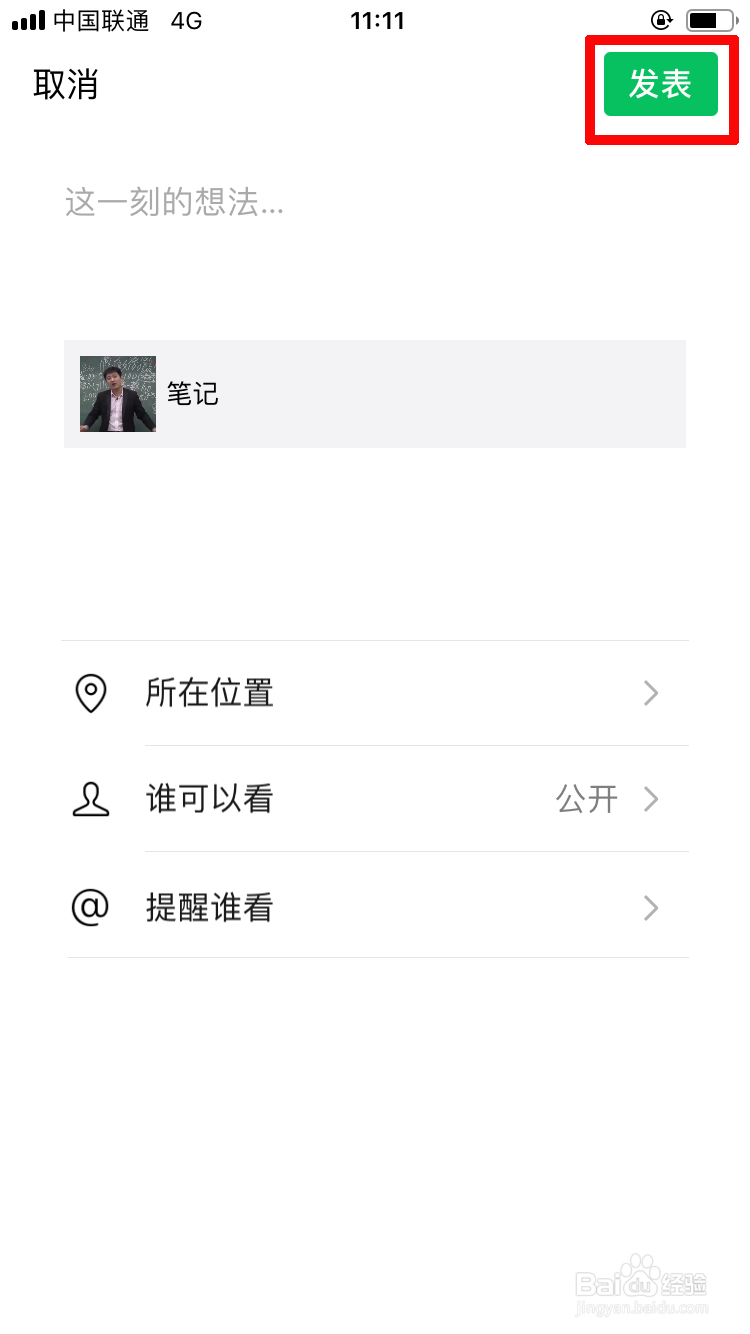Tap the 笔记 video thumbnail

(117, 393)
